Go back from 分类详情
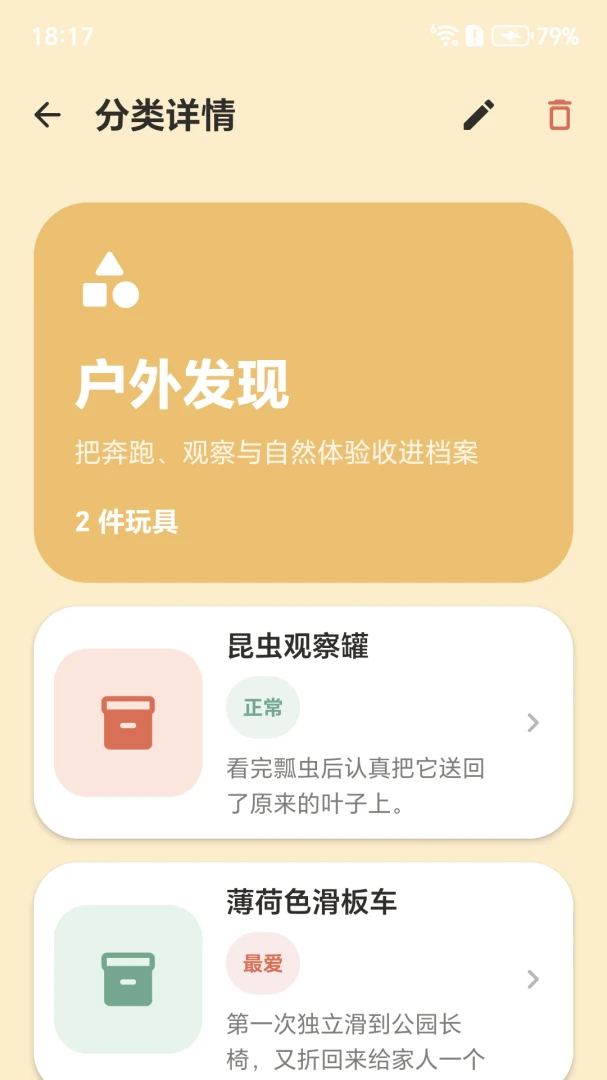 point(48,115)
